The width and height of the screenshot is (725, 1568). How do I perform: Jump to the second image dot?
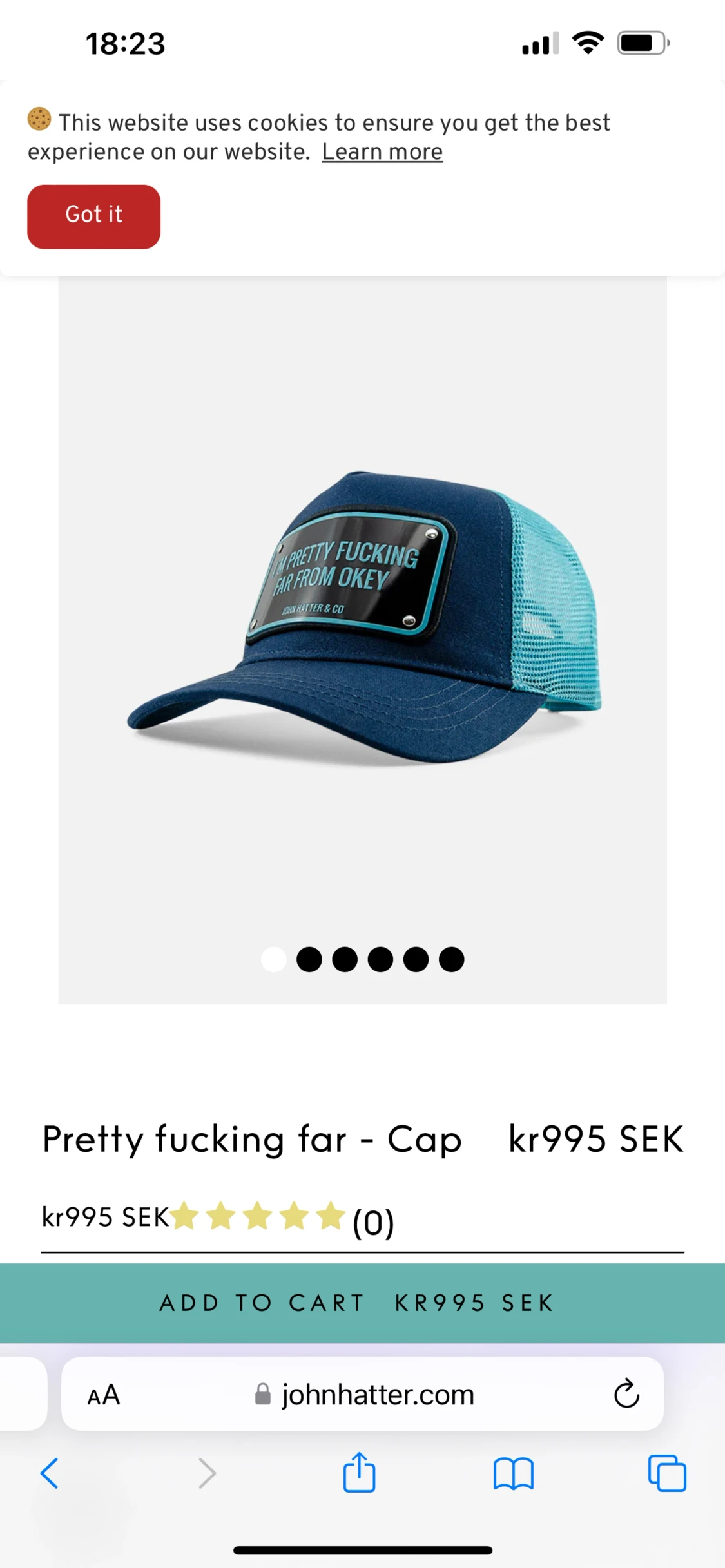(x=309, y=959)
